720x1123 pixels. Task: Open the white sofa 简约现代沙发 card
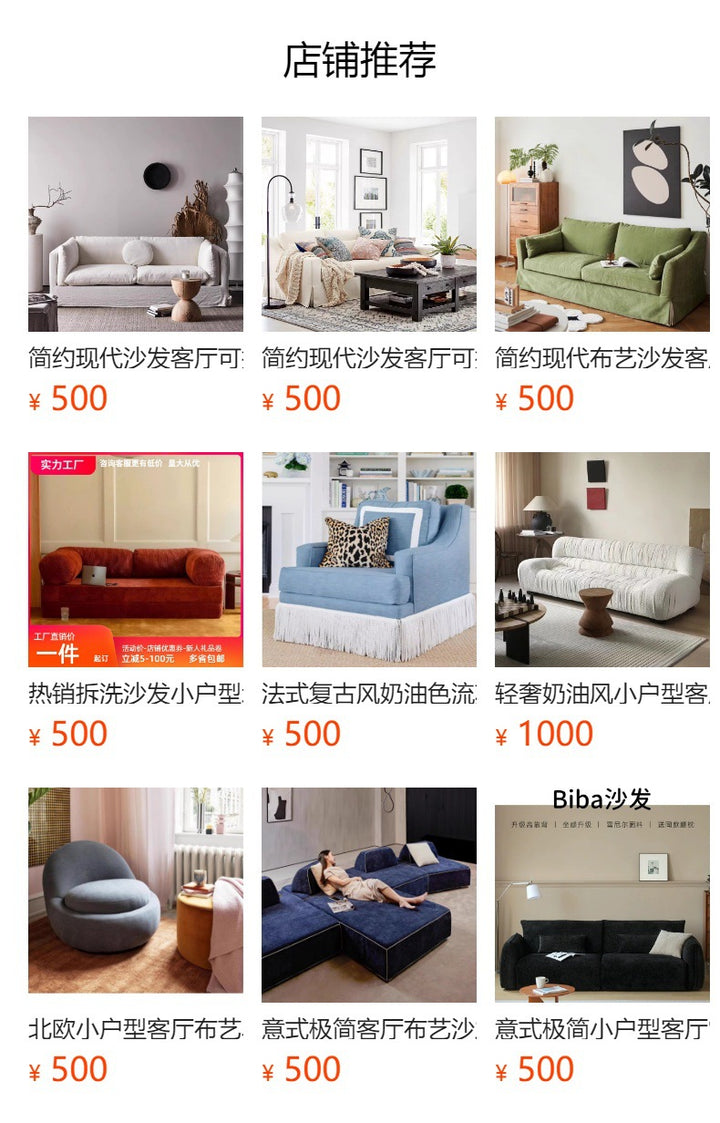click(x=135, y=225)
